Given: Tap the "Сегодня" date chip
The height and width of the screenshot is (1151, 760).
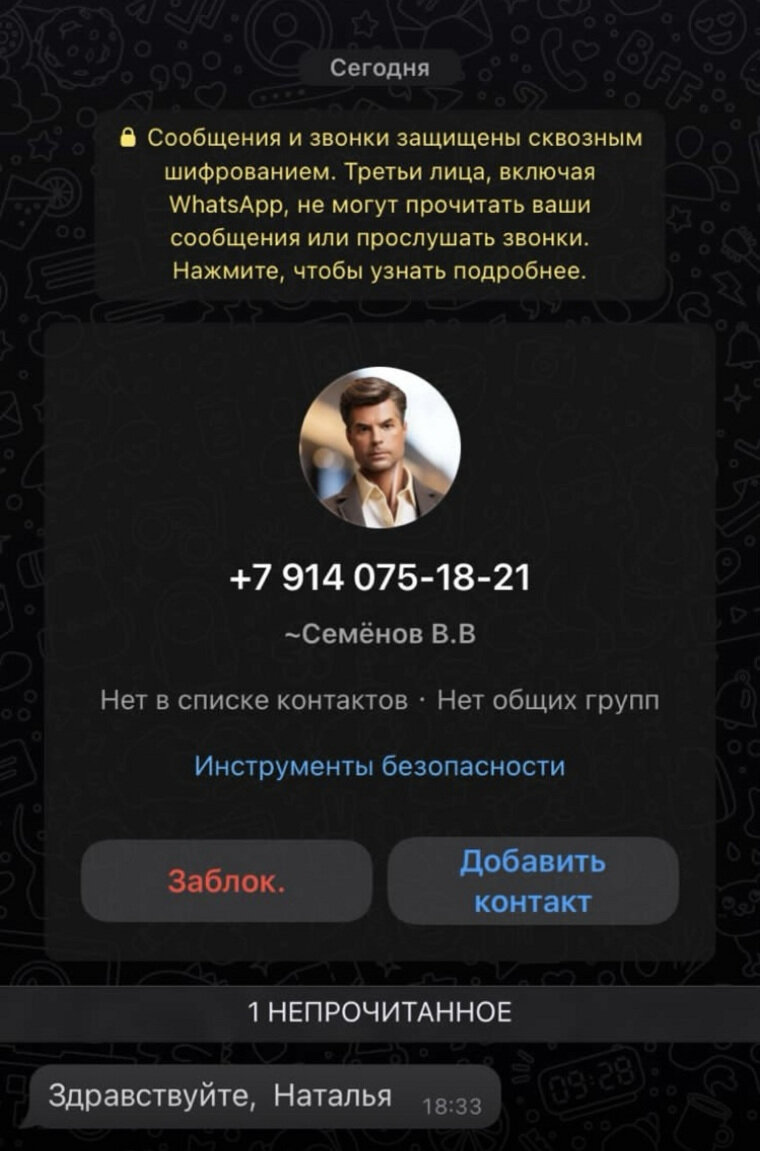Looking at the screenshot, I should (379, 68).
